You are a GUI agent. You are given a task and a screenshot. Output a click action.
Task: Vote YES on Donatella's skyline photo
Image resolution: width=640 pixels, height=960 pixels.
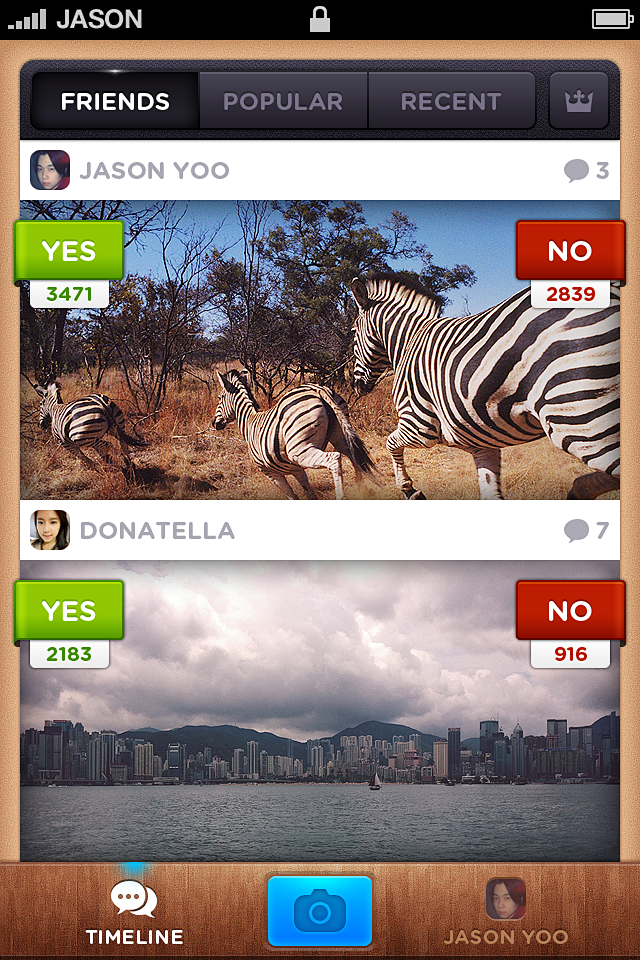coord(69,610)
